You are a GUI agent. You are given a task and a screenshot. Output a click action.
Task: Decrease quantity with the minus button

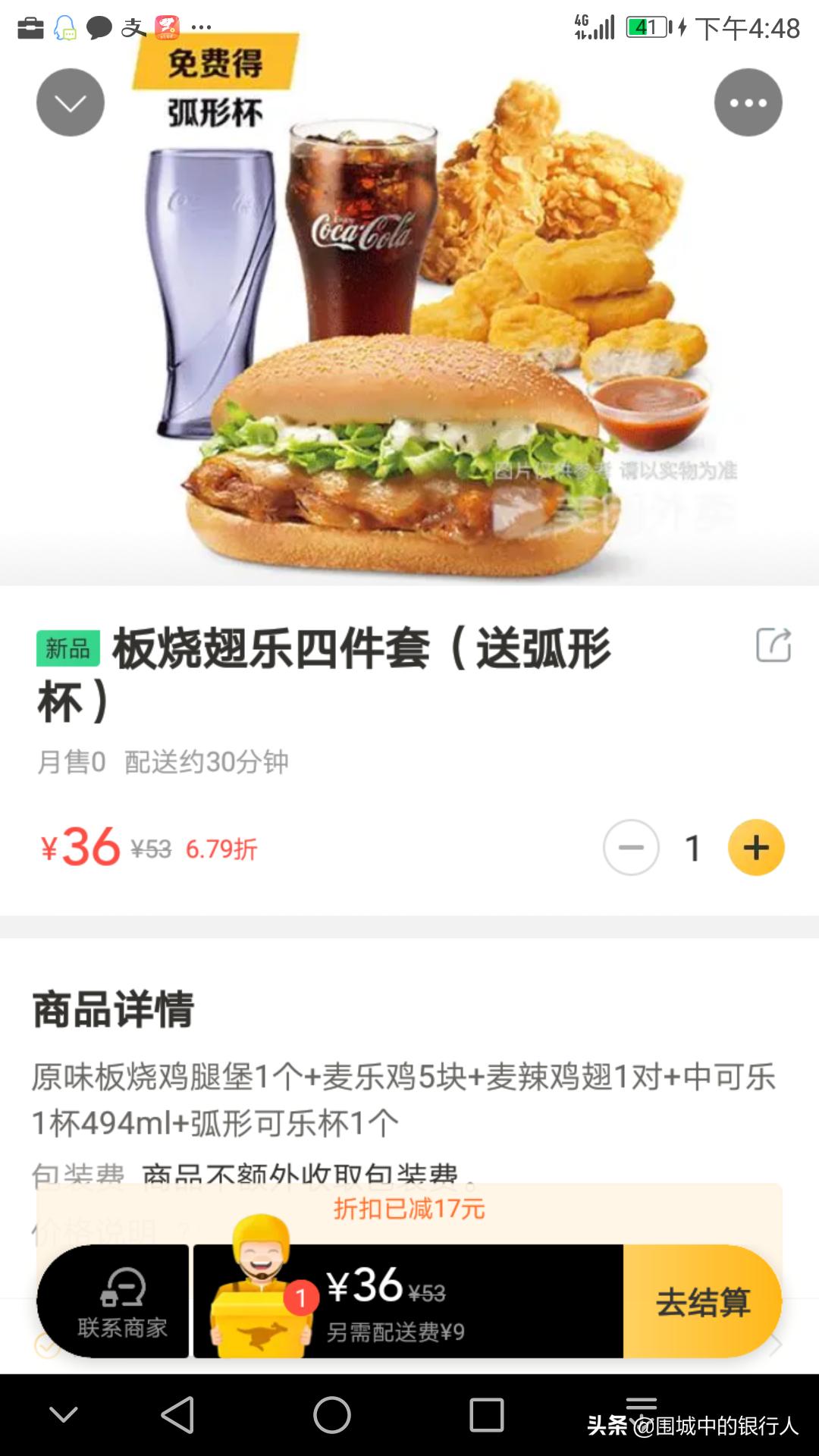632,849
